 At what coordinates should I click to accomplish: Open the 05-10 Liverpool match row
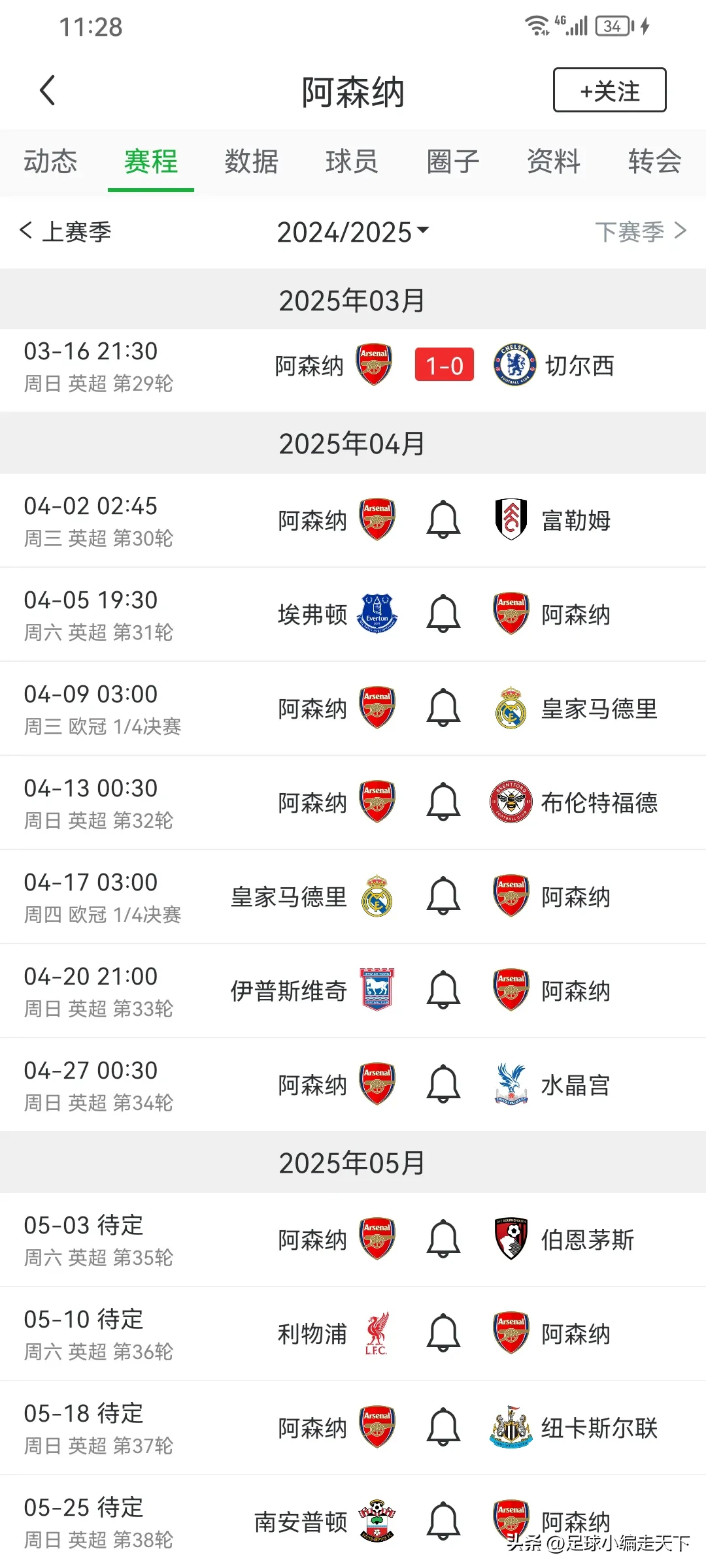point(353,1335)
